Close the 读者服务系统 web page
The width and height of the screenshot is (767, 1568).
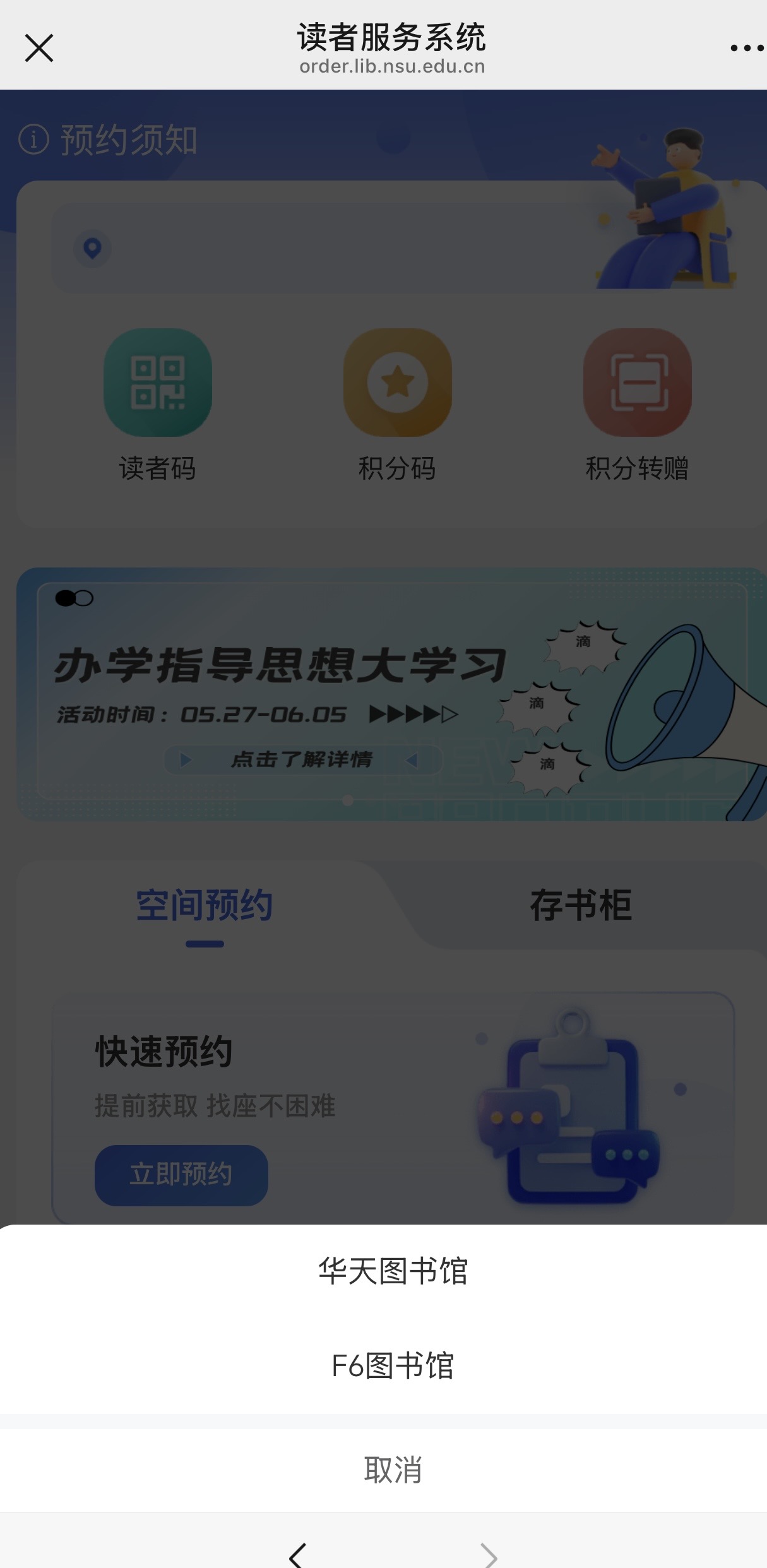coord(39,48)
